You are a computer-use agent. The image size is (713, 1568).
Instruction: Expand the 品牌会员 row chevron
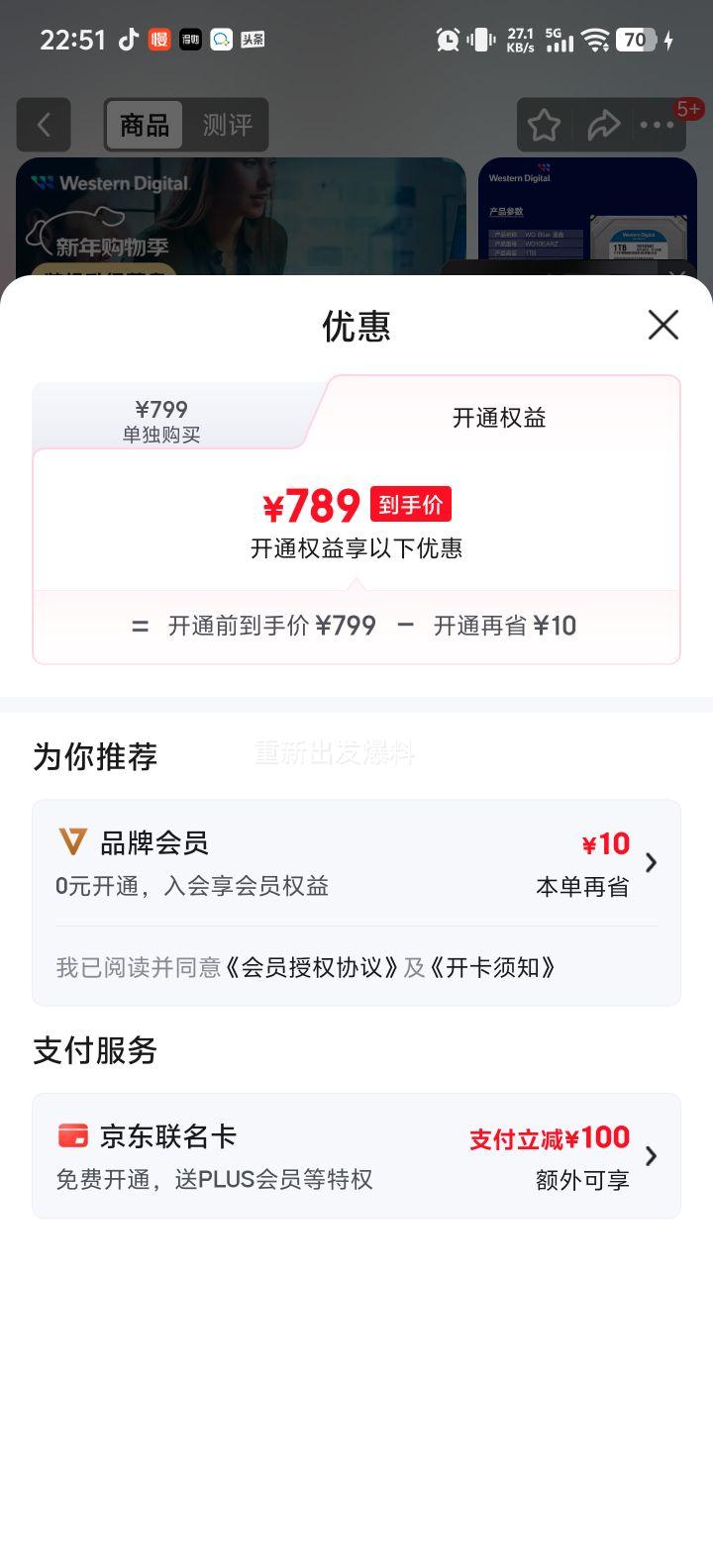(651, 862)
